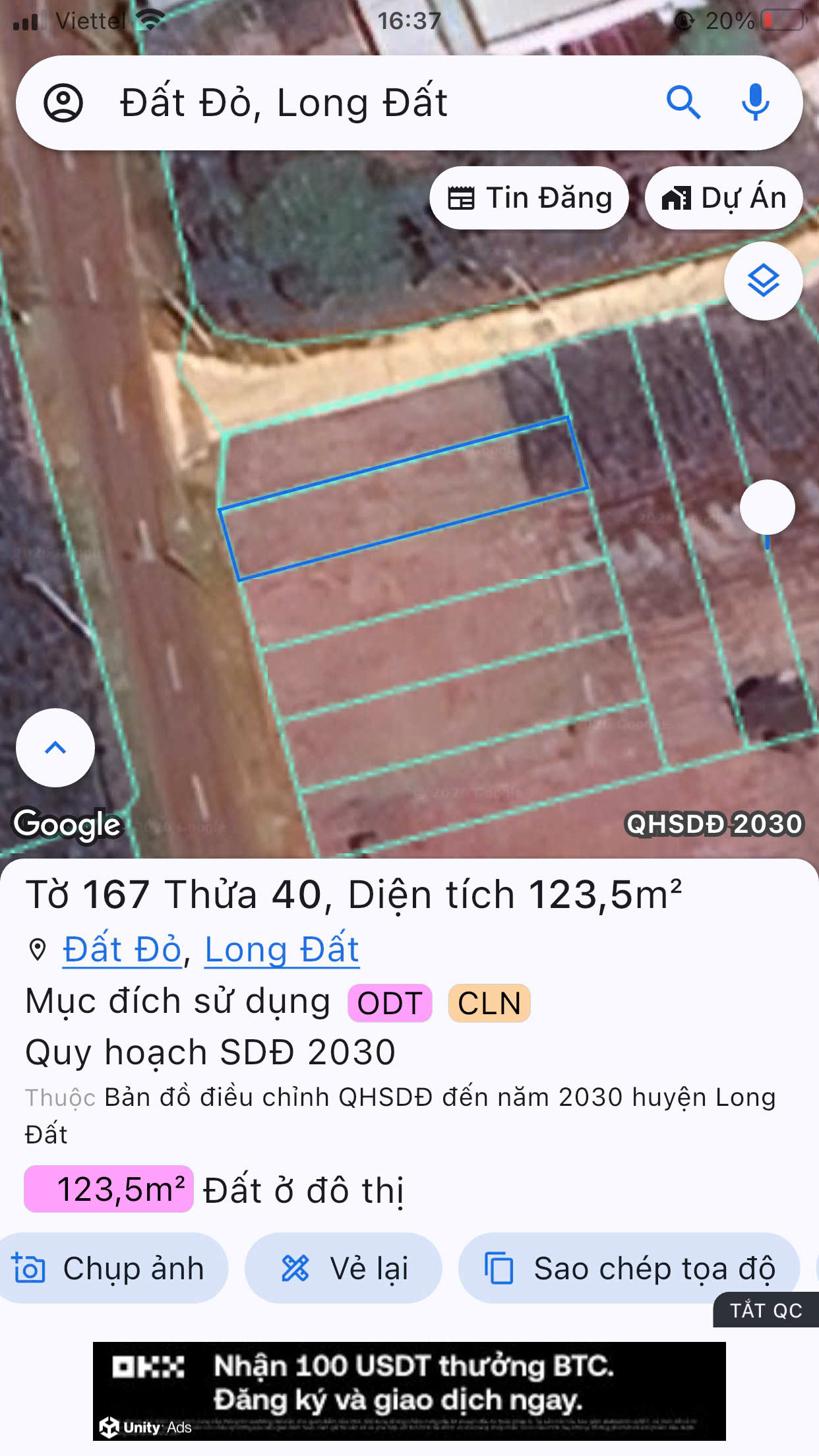Tap Vẽ lại to redraw the plot
819x1456 pixels.
tap(343, 1268)
